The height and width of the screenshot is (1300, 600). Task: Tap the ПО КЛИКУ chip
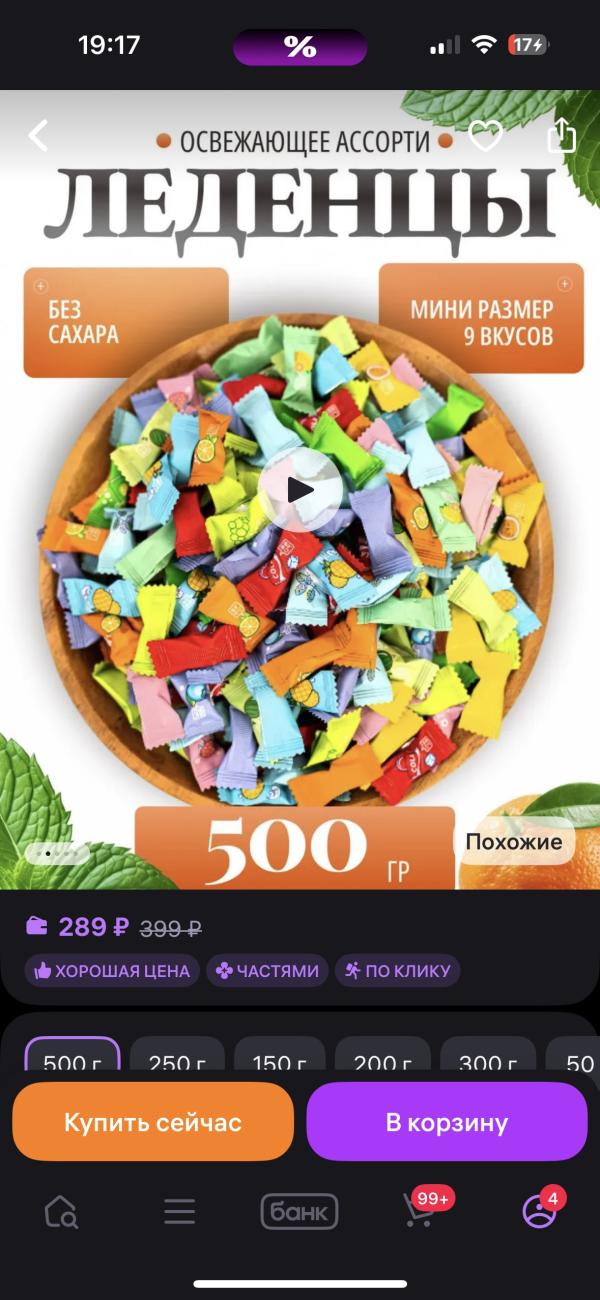[398, 970]
